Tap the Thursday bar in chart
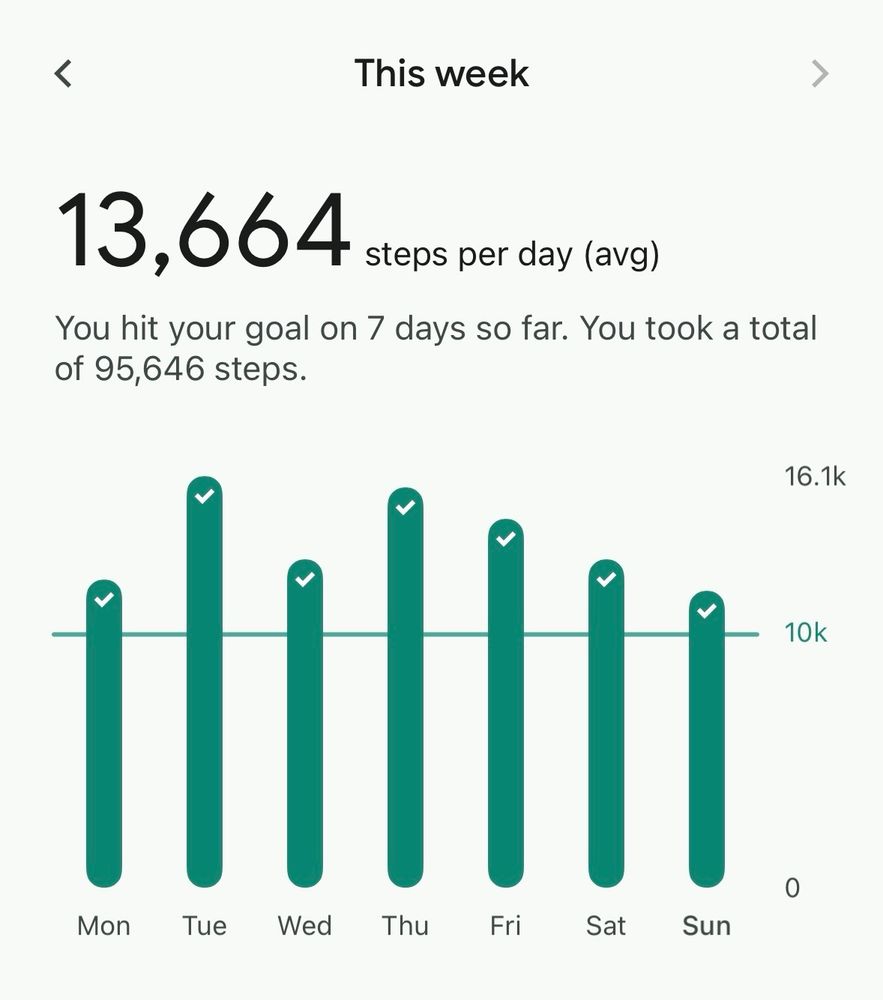Viewport: 883px width, 1000px height. [405, 690]
